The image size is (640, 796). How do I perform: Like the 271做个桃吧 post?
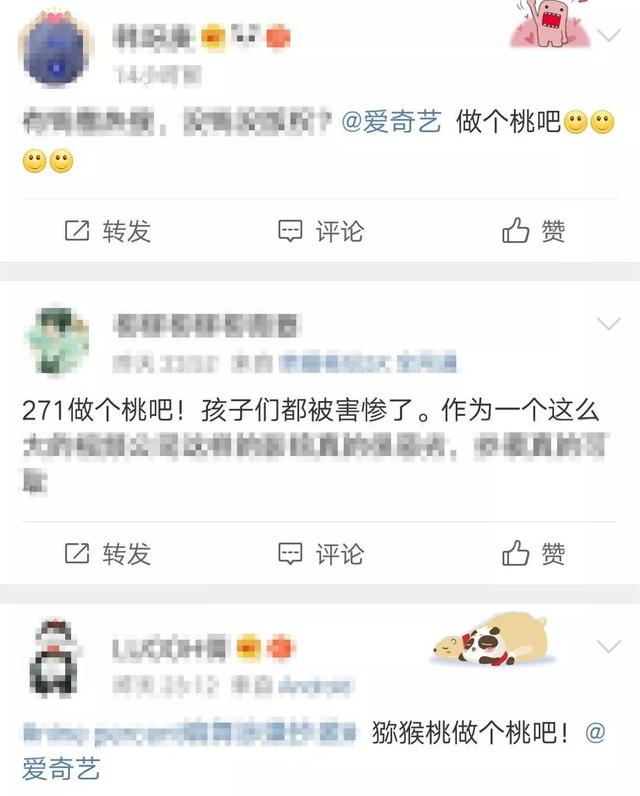click(534, 553)
